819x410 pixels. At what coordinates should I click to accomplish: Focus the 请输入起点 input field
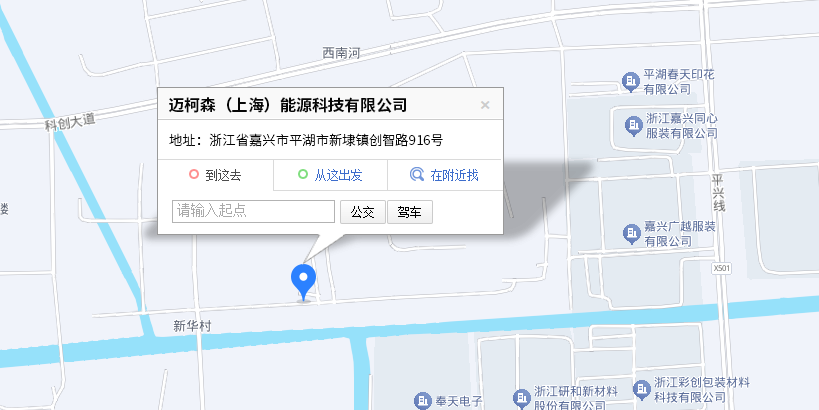(x=253, y=212)
